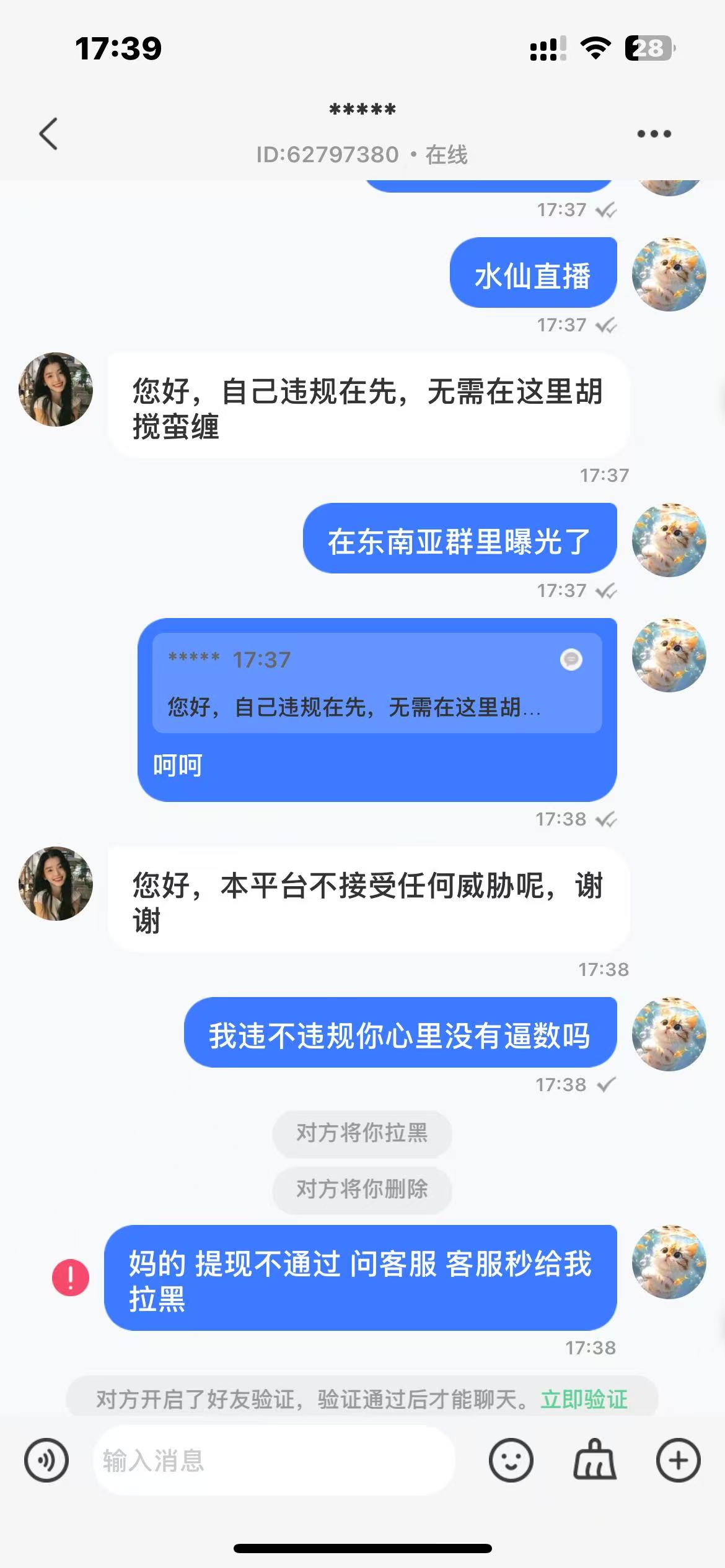Open the cat avatar beside 水仙直播

click(669, 274)
